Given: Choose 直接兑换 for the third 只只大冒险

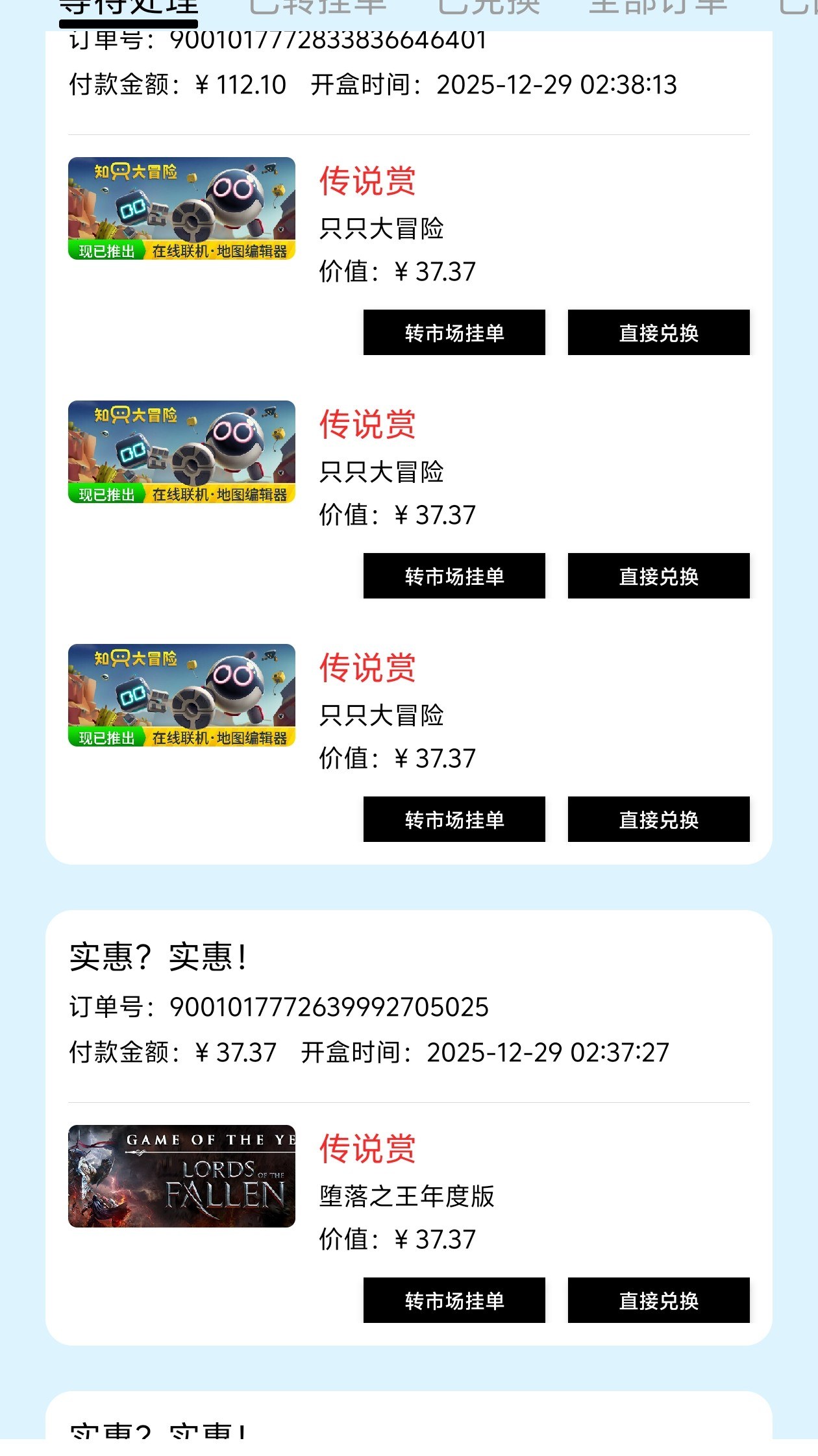Looking at the screenshot, I should (658, 819).
